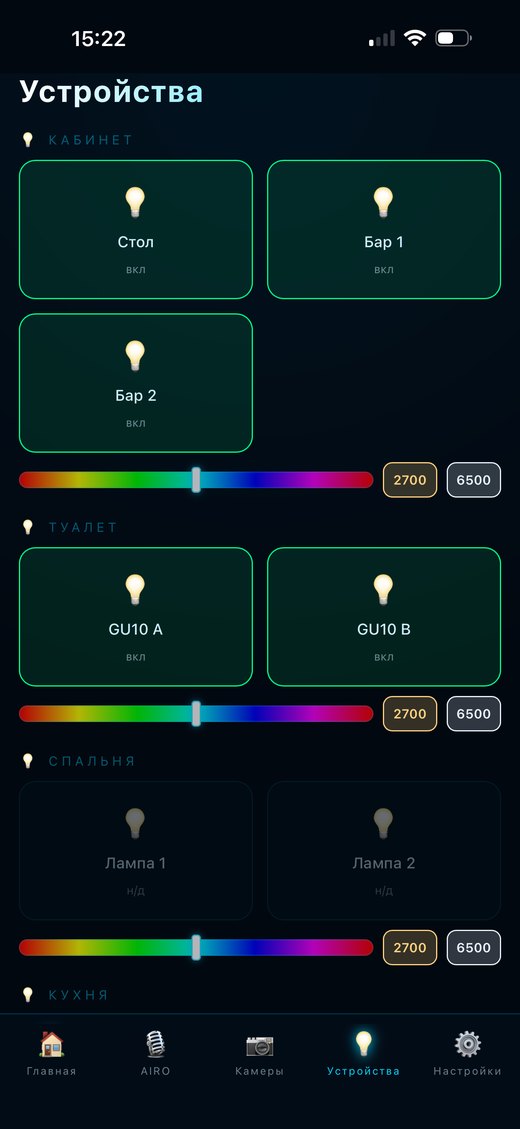
Task: Set Кабинет lights to 2700 warm preset
Action: [x=410, y=480]
